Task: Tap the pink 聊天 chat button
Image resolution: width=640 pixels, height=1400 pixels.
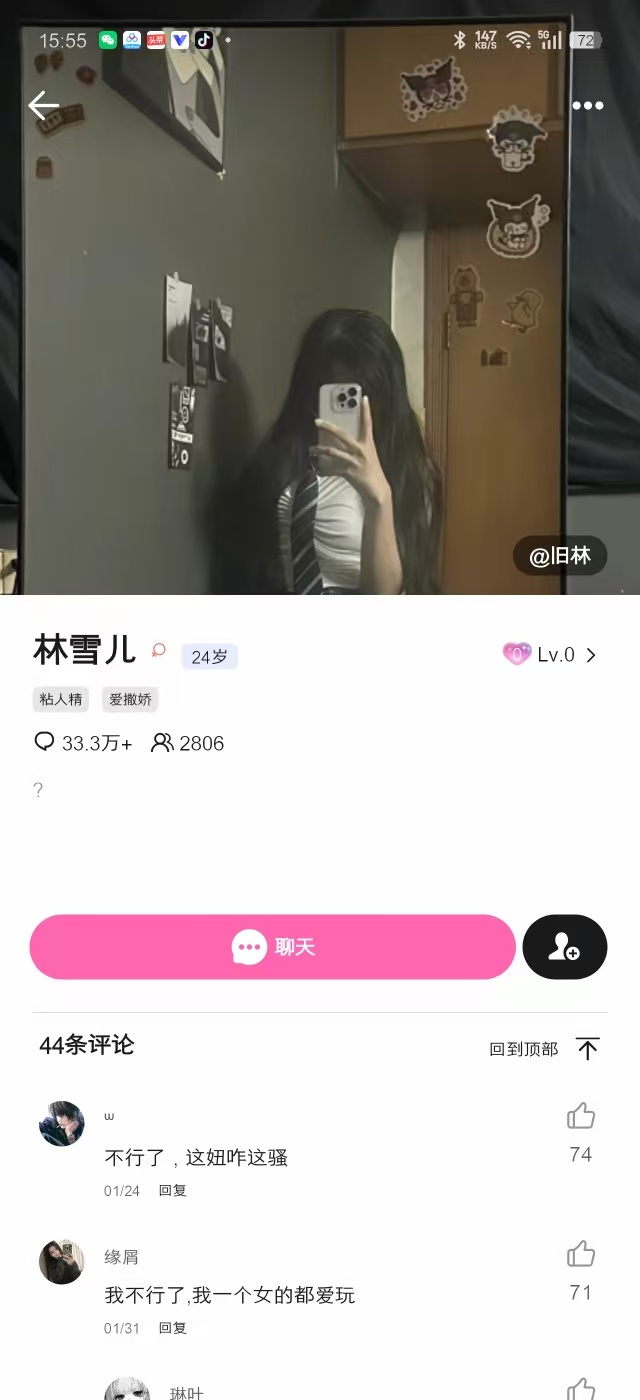Action: click(x=272, y=947)
